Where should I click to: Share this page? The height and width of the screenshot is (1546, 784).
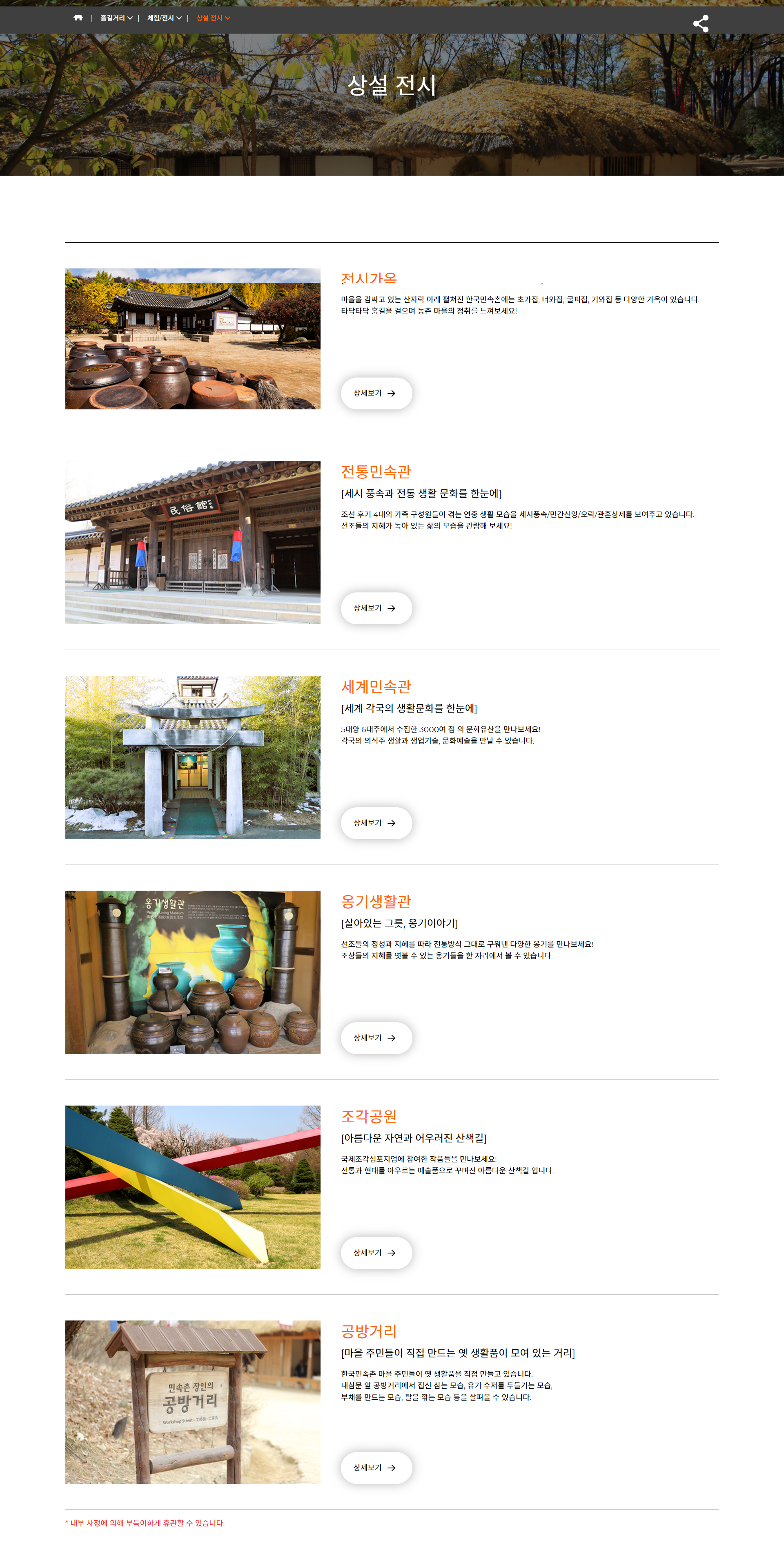point(701,23)
